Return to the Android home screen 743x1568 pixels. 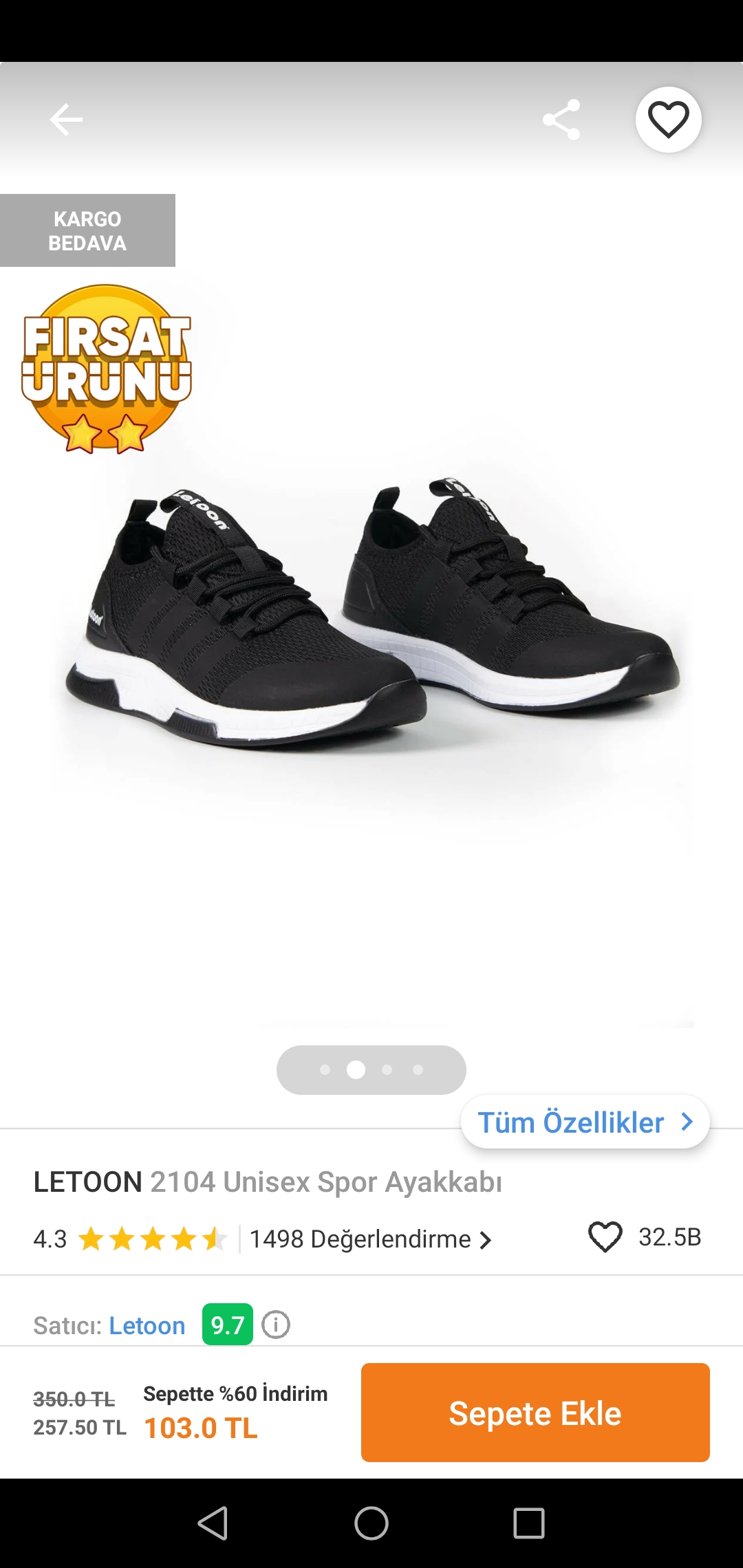[x=371, y=1523]
